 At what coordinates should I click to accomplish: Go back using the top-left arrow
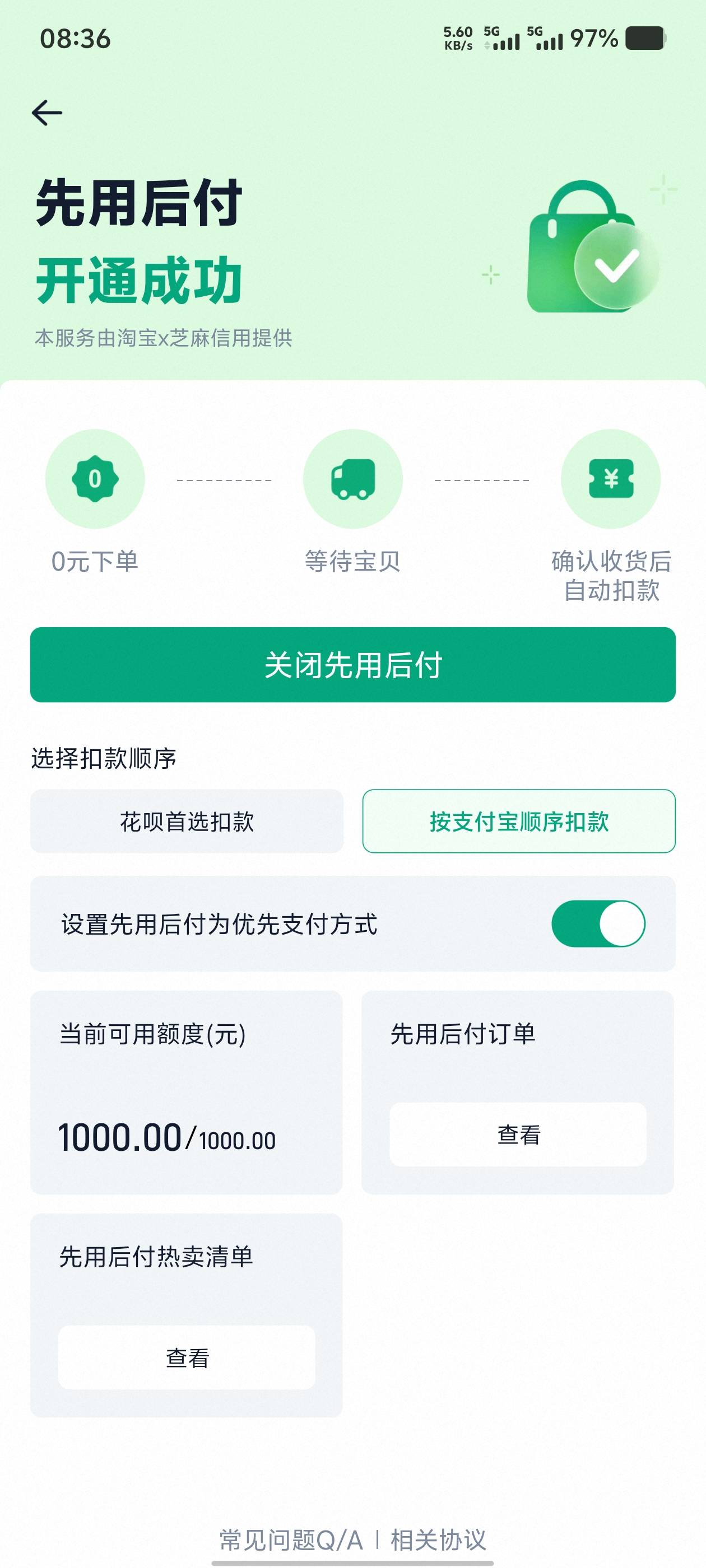pyautogui.click(x=47, y=113)
